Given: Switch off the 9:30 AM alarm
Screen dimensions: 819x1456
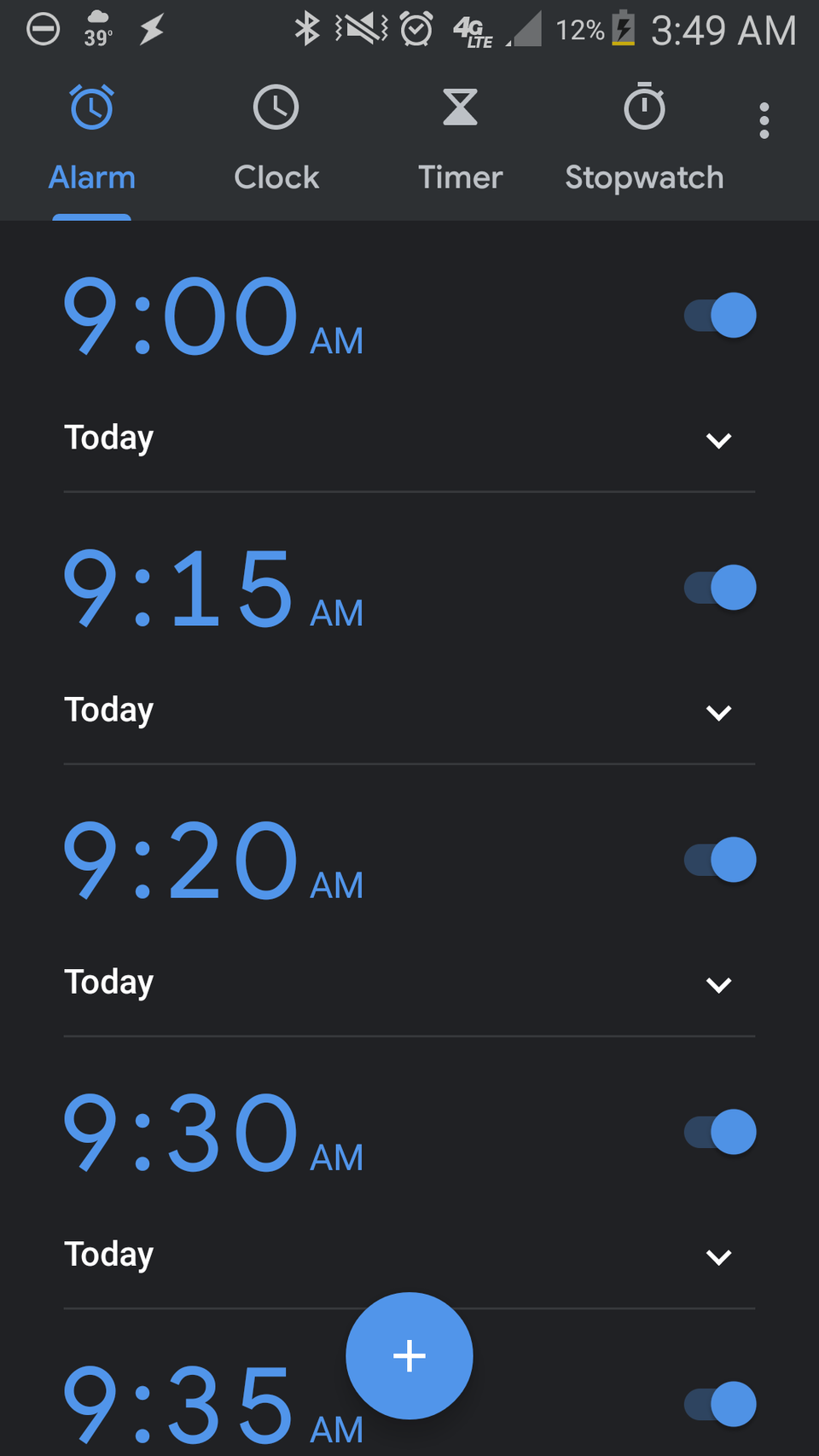Looking at the screenshot, I should point(721,1132).
